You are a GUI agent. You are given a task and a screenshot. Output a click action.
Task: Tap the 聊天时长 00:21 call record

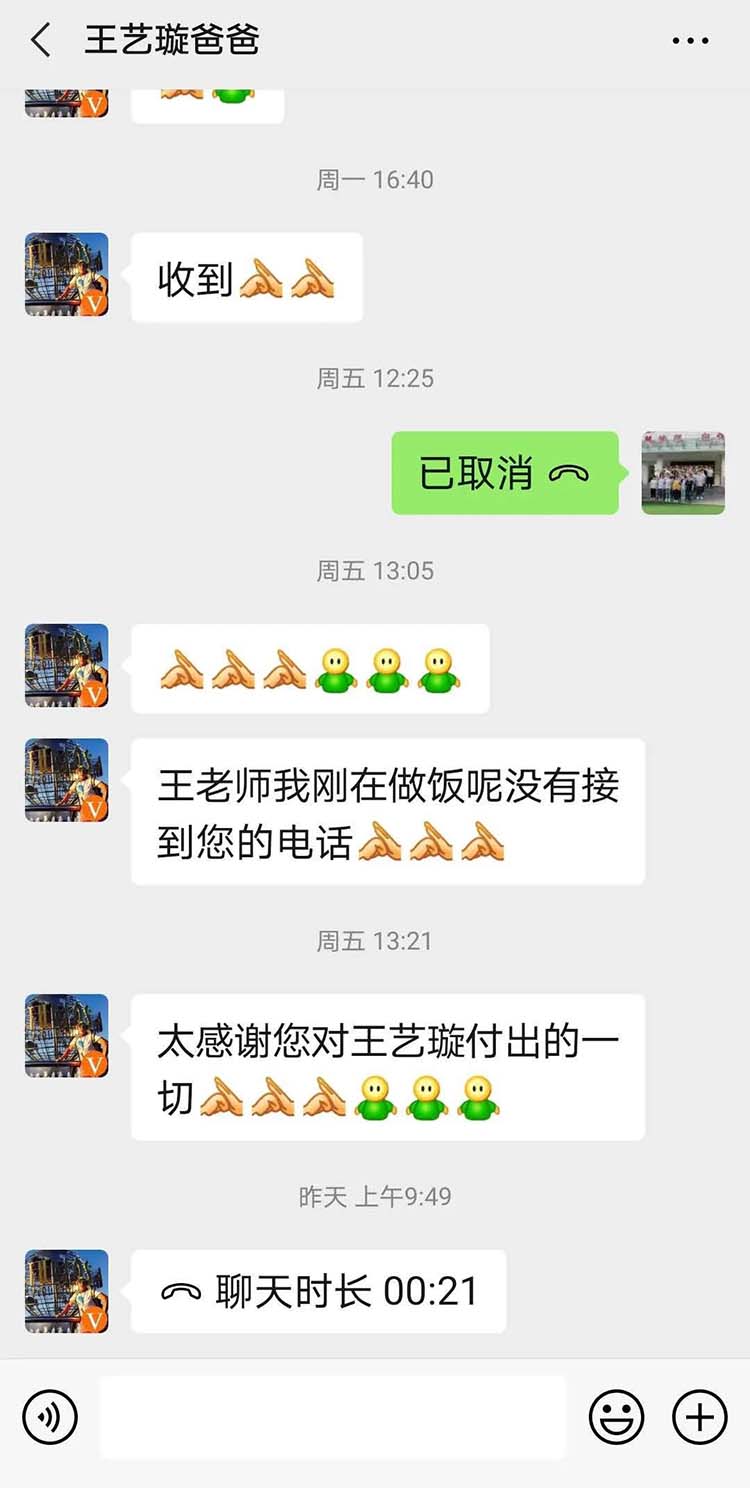pyautogui.click(x=319, y=1291)
